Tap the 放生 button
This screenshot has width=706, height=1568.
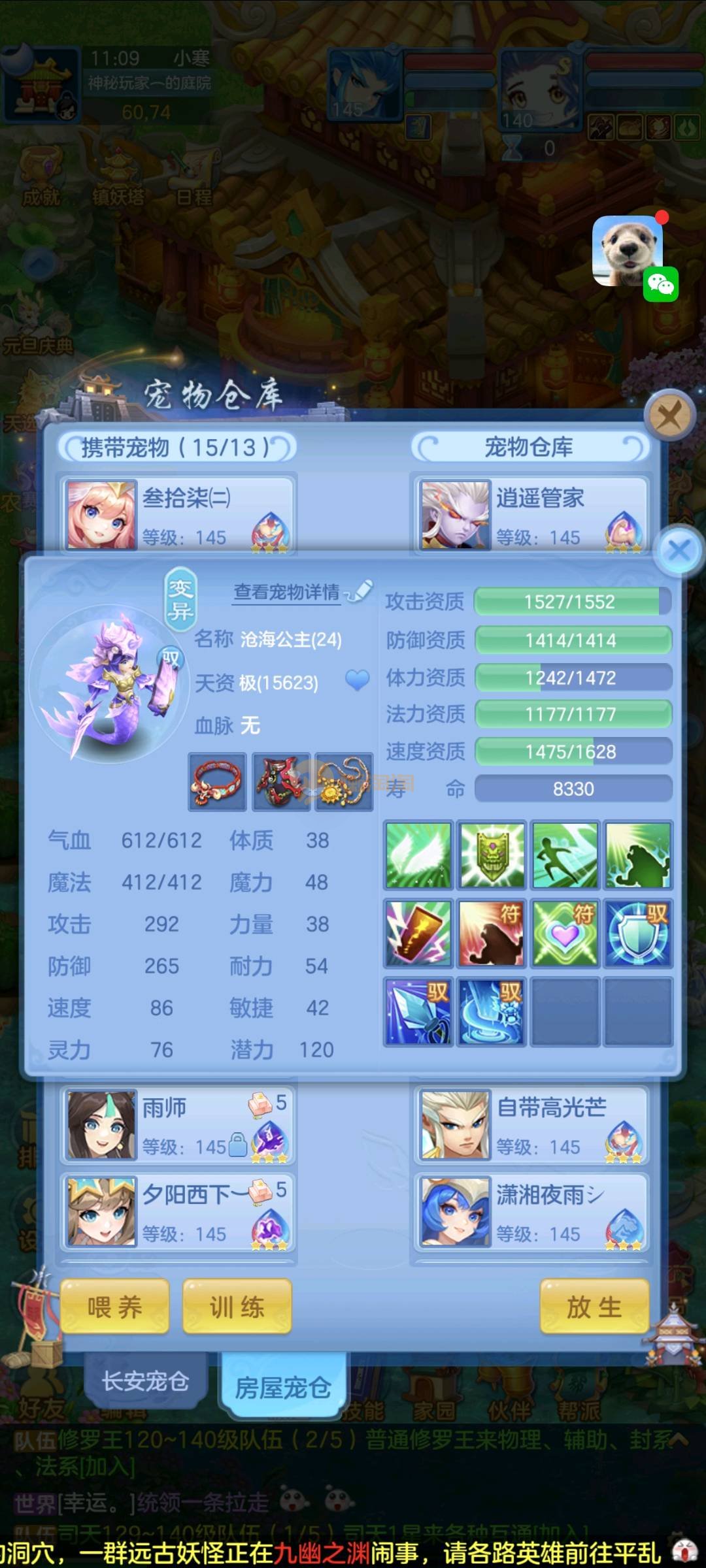594,1307
